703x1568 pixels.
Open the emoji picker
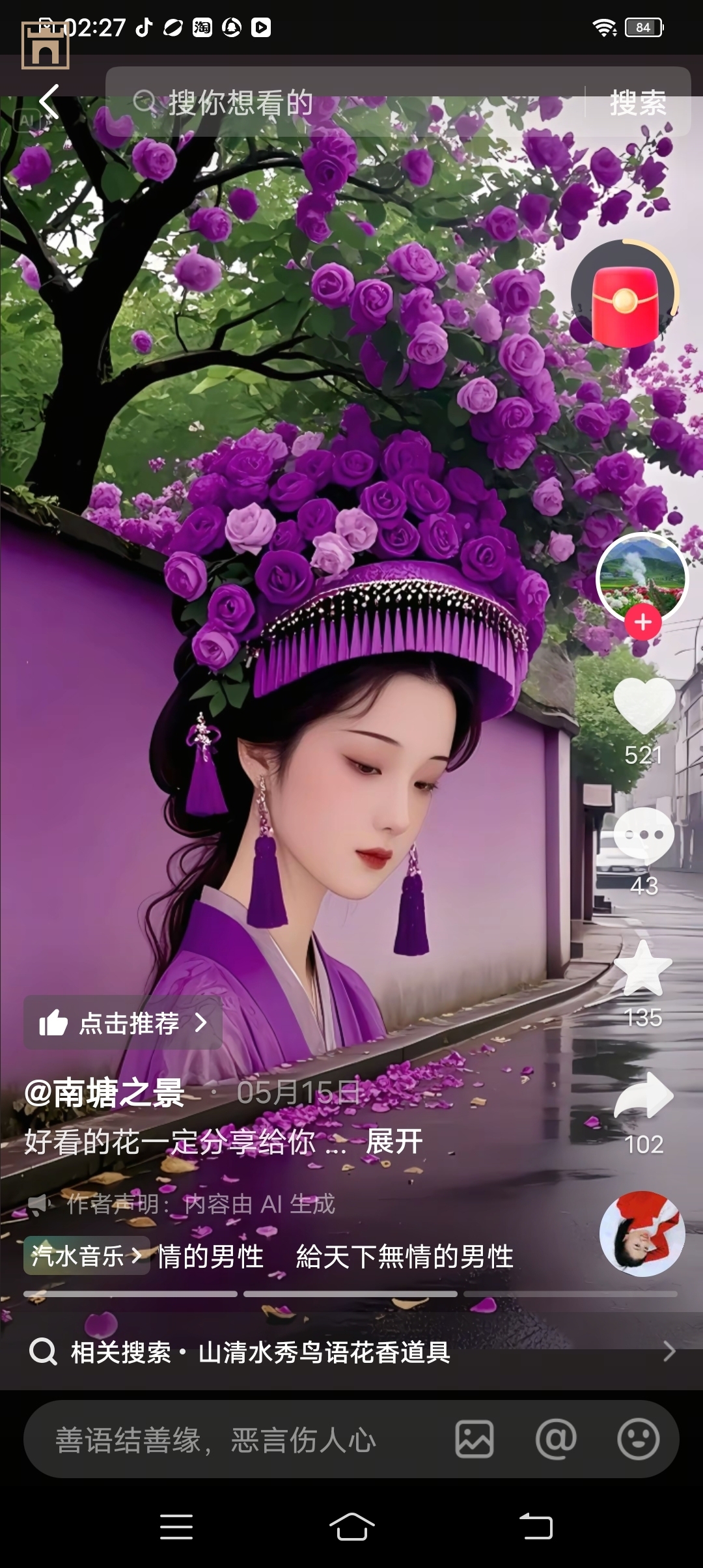638,1440
